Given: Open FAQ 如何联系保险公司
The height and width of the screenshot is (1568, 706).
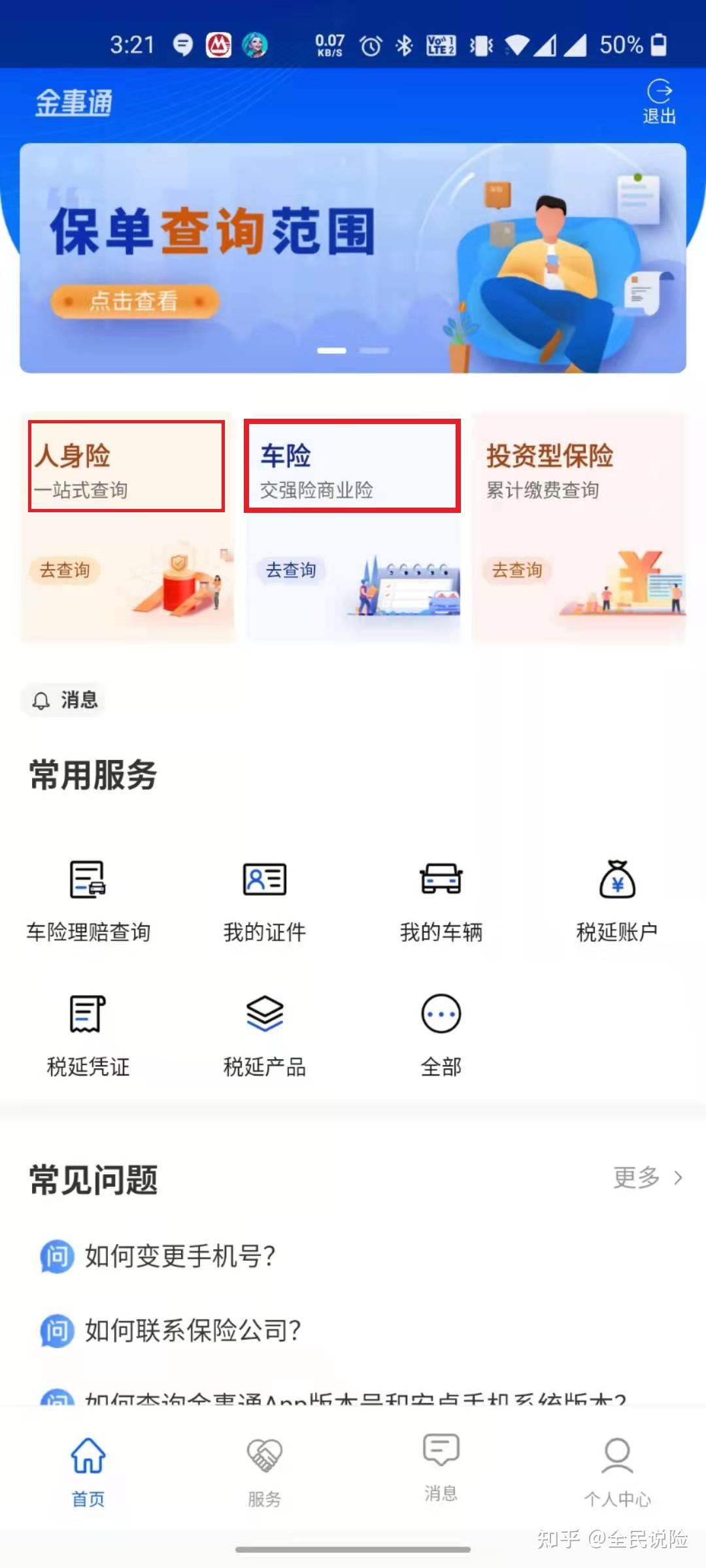Looking at the screenshot, I should (193, 1330).
